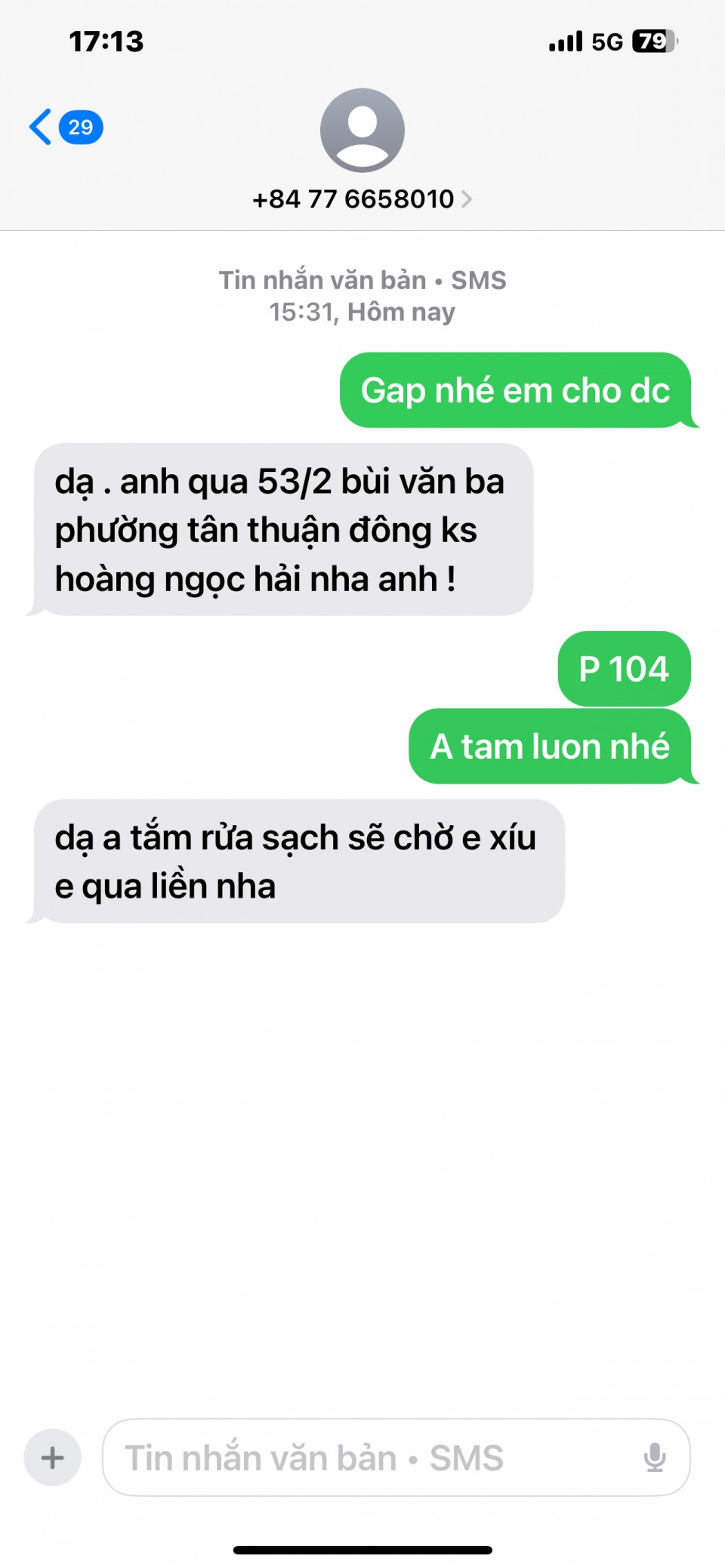
Task: Tap the plus attachment button
Action: [x=52, y=1457]
